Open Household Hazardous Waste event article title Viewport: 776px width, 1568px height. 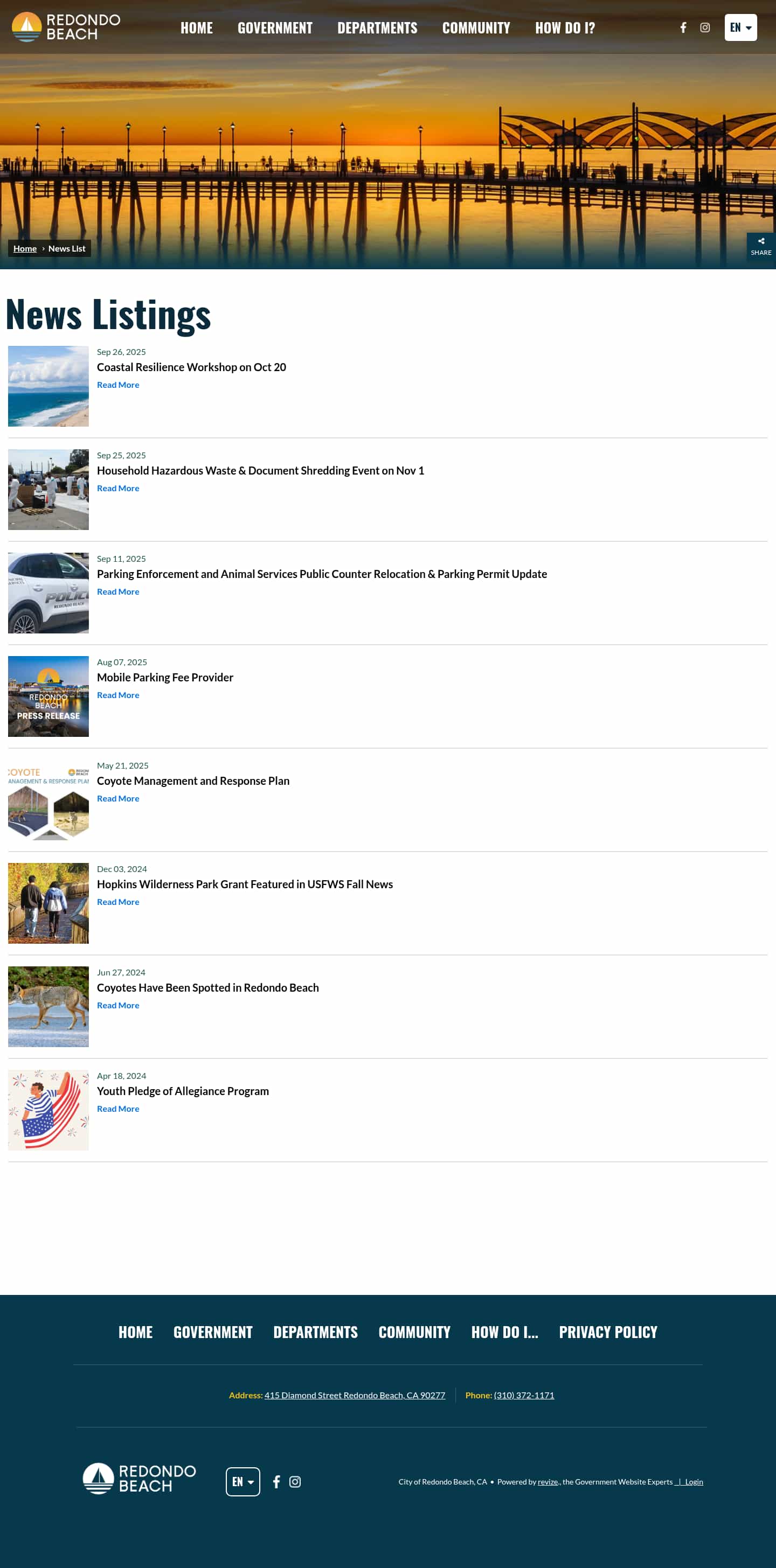[260, 471]
